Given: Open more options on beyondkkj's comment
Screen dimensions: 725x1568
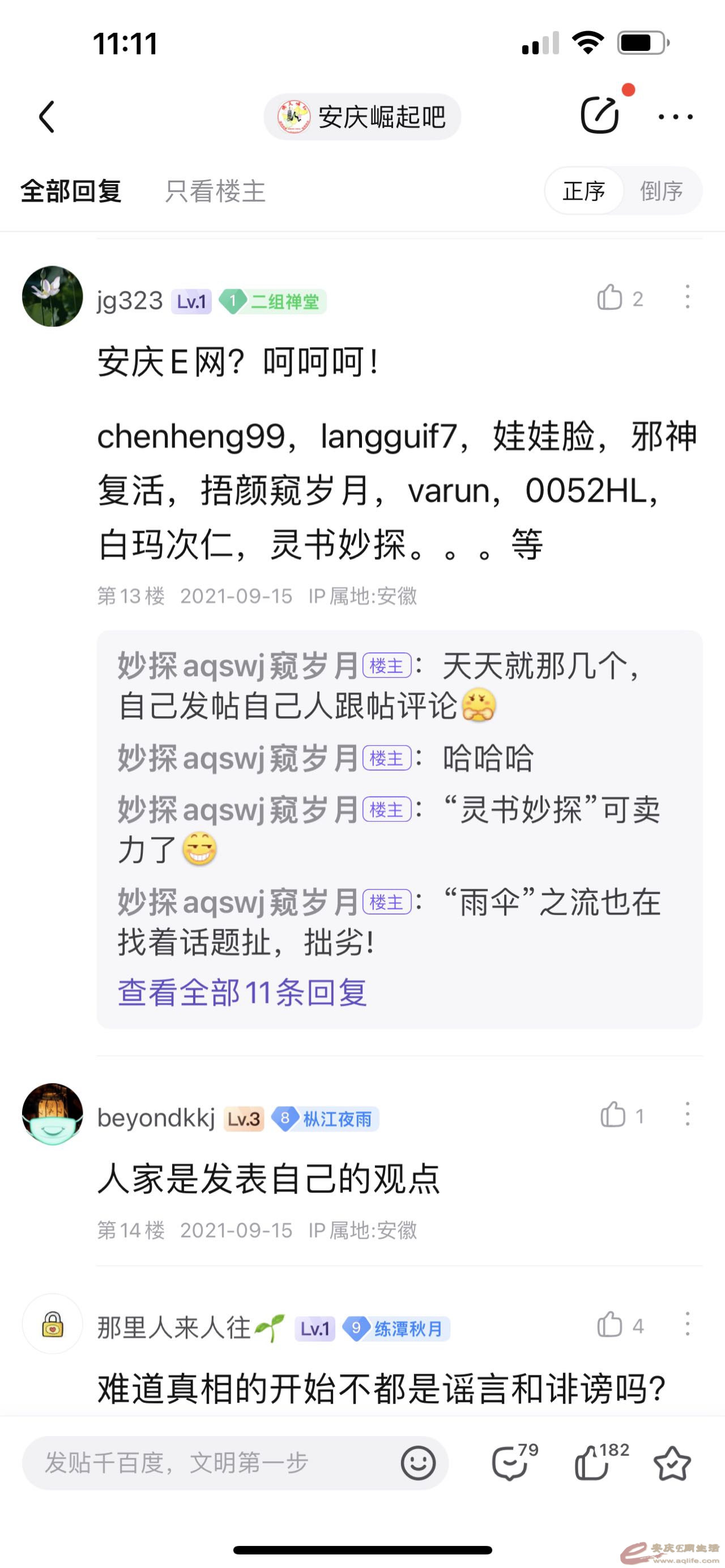Looking at the screenshot, I should (687, 1114).
